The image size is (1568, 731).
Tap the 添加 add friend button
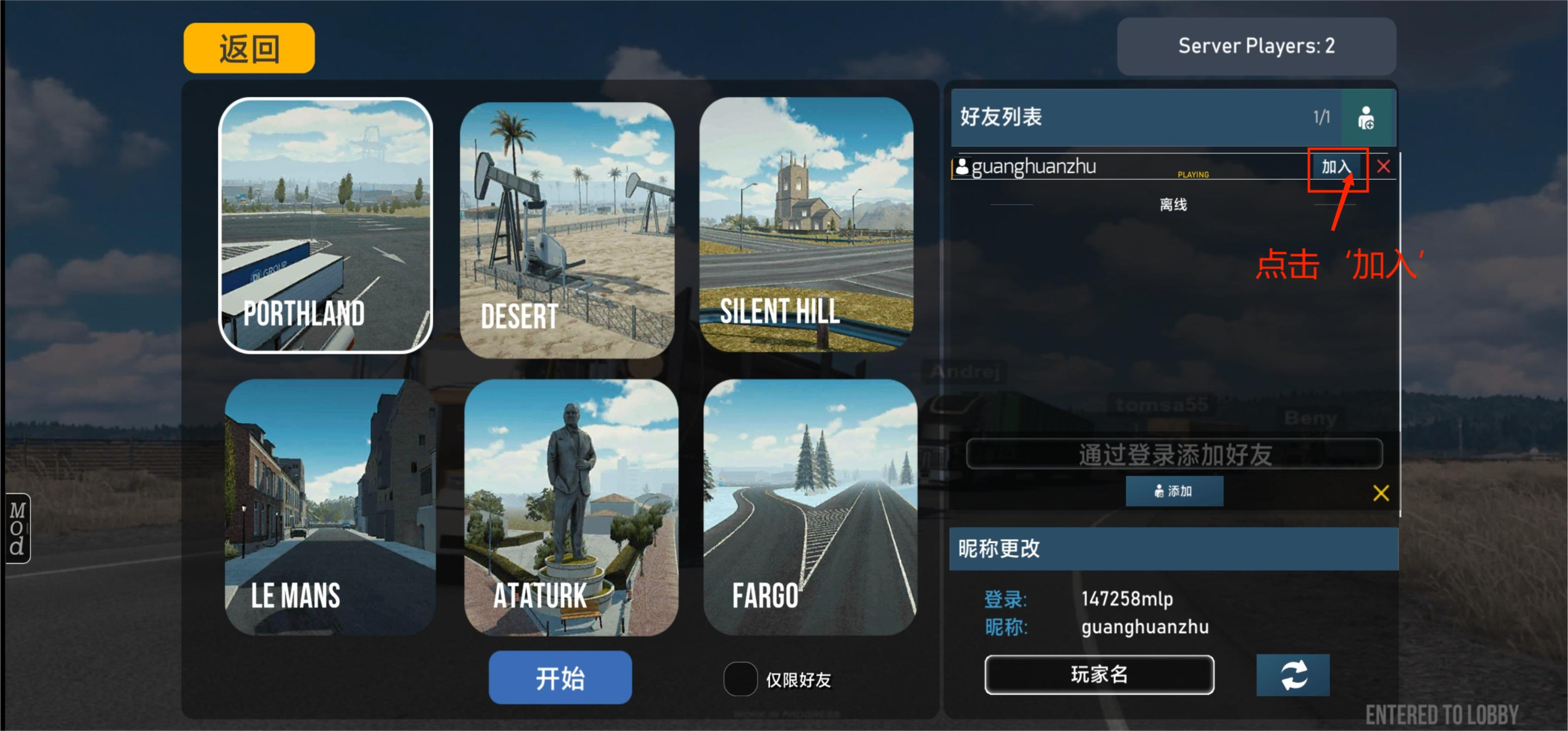click(x=1173, y=491)
